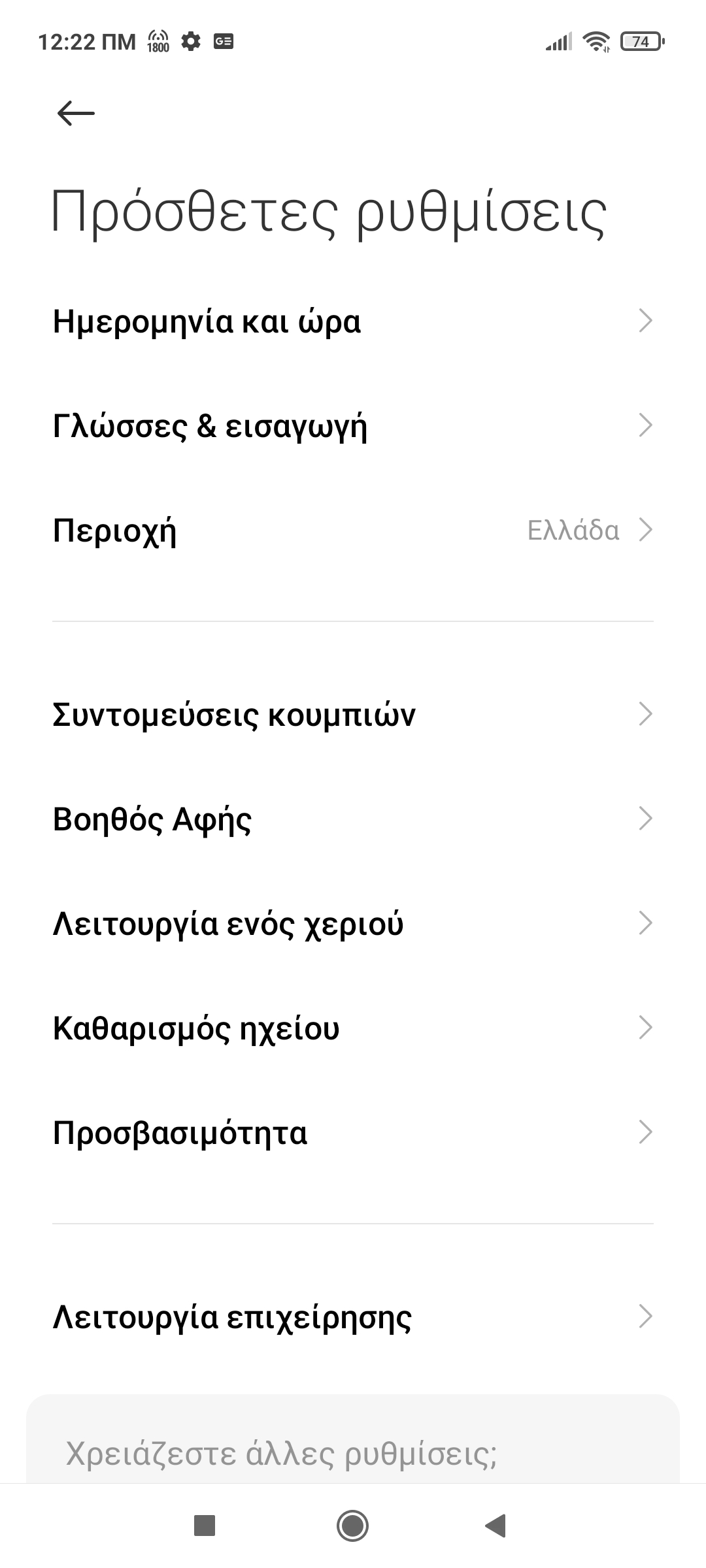The image size is (706, 1568).
Task: Open Βοηθός Αφής
Action: coord(353,819)
